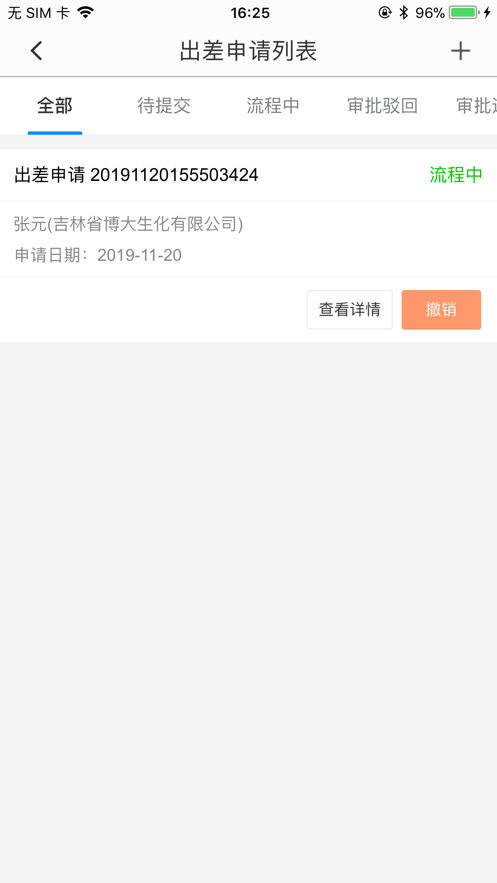Screen dimensions: 497x883
Task: Switch to the 待提交 tab
Action: (164, 106)
